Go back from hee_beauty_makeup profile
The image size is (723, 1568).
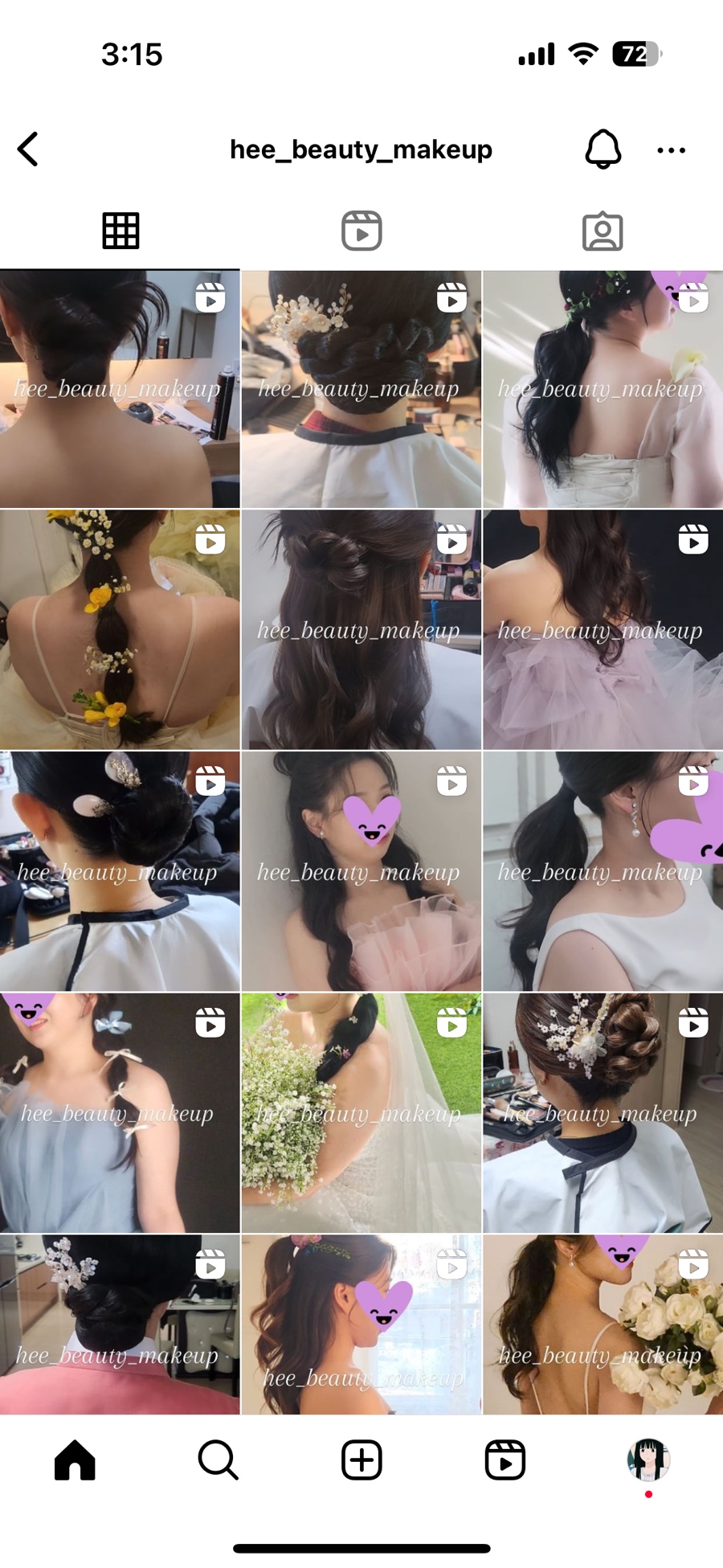(28, 149)
